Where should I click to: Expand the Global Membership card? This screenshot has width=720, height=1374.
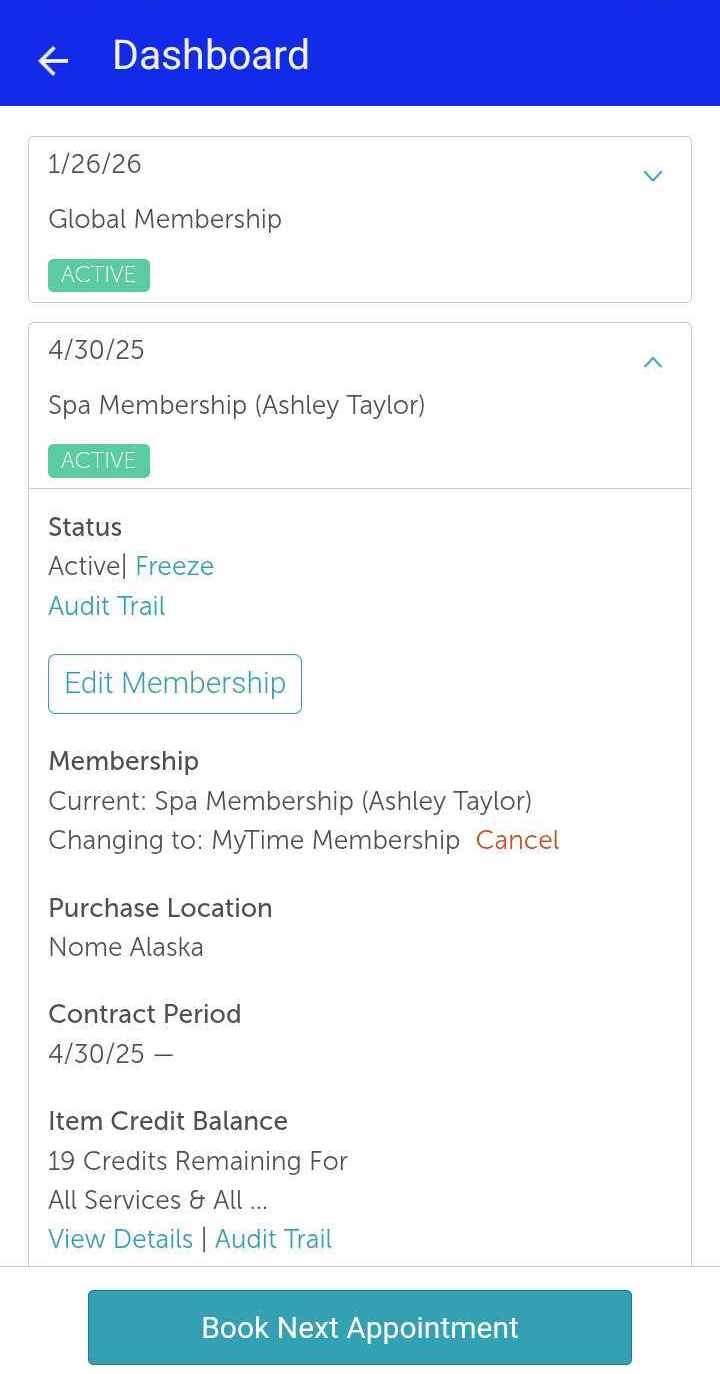click(x=652, y=176)
